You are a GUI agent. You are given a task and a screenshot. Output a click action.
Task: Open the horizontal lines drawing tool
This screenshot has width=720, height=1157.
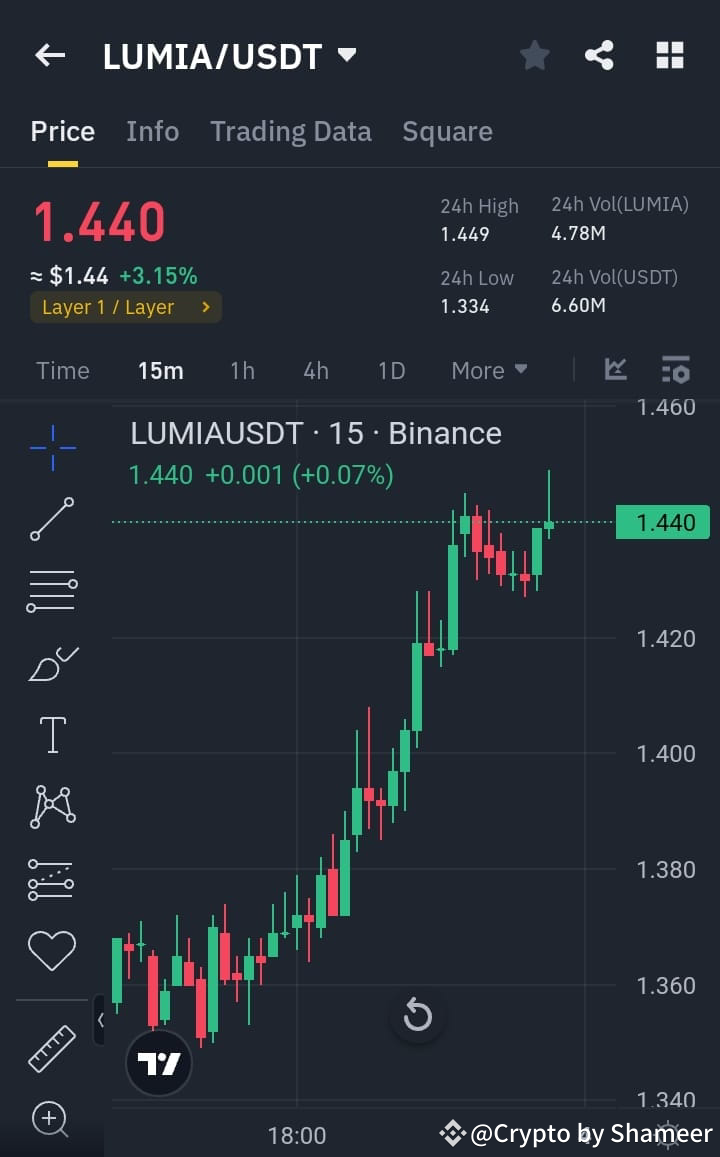click(51, 590)
